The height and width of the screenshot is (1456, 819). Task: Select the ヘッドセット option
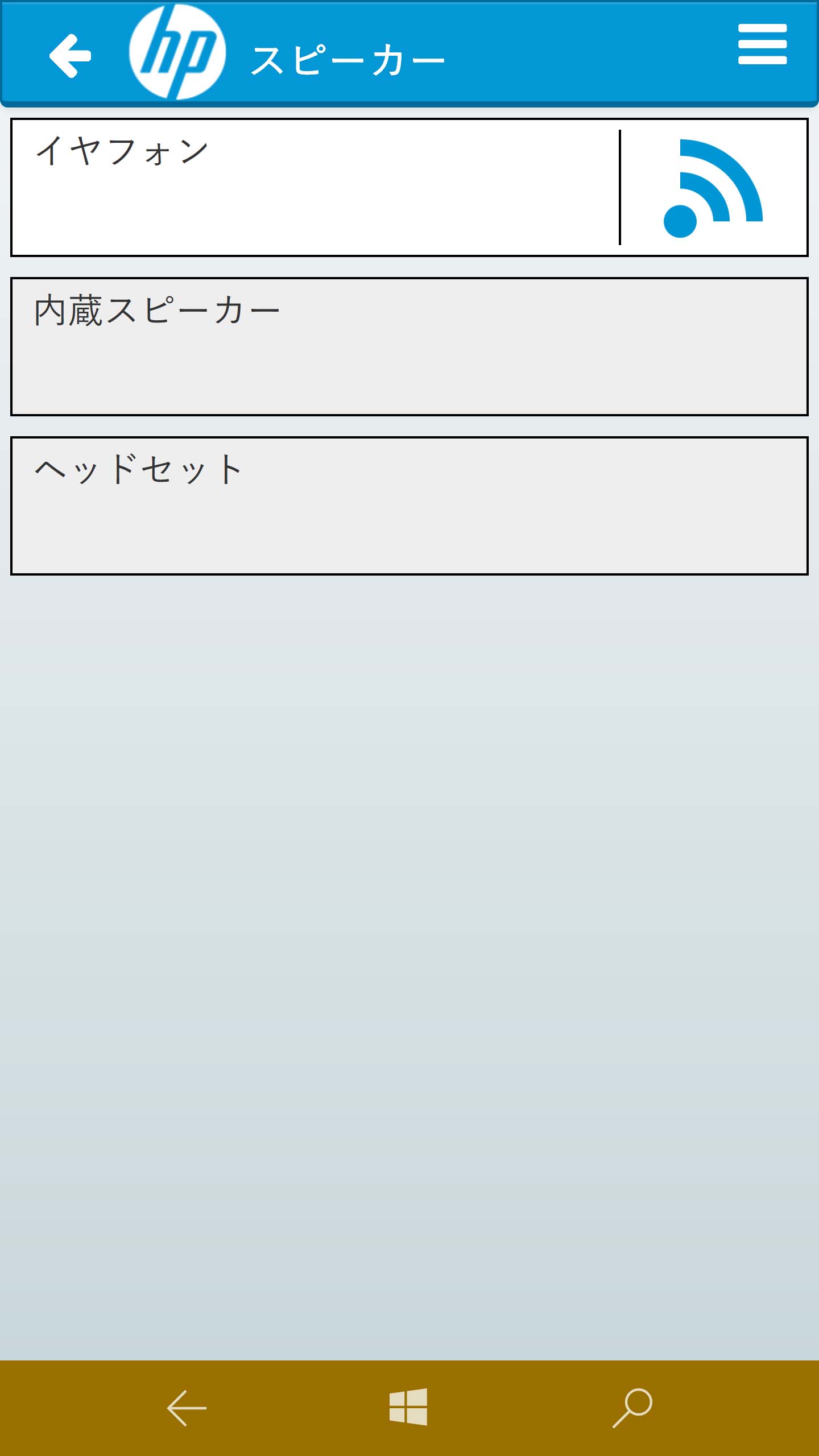coord(409,506)
